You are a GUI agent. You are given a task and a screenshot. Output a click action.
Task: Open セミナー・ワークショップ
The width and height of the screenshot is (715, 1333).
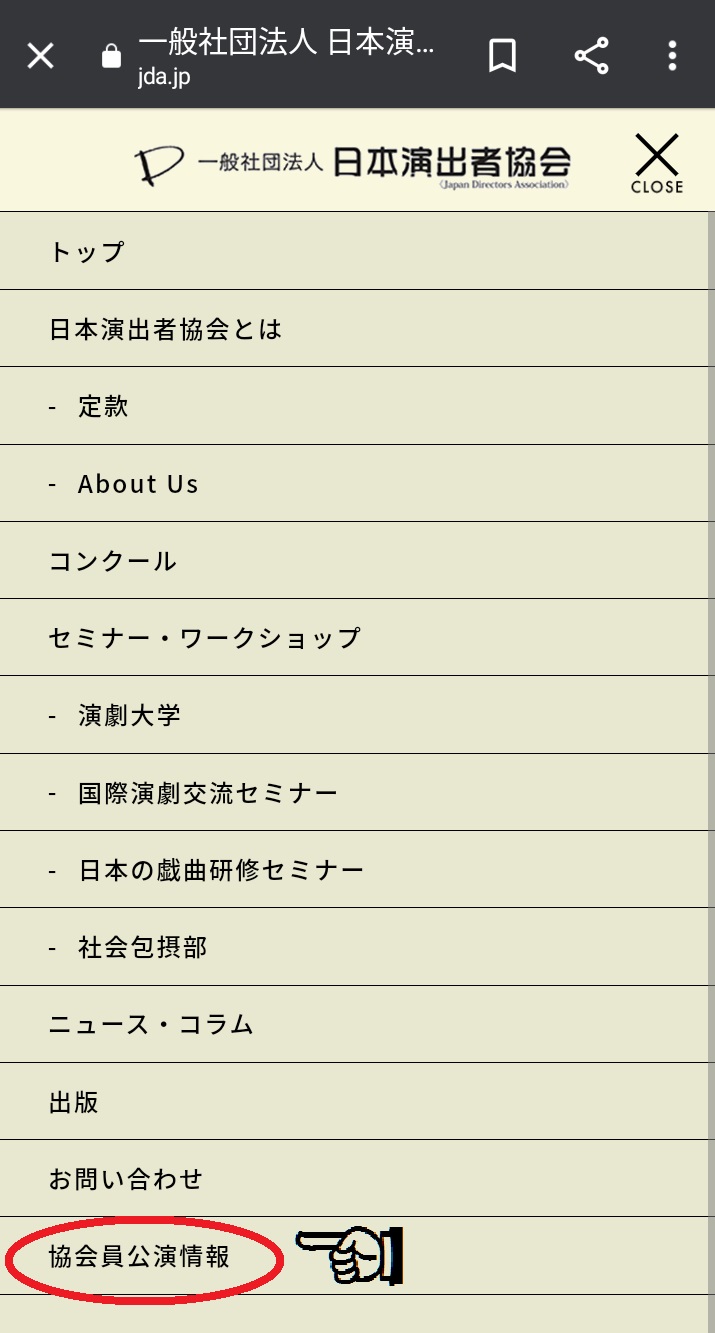pyautogui.click(x=357, y=637)
